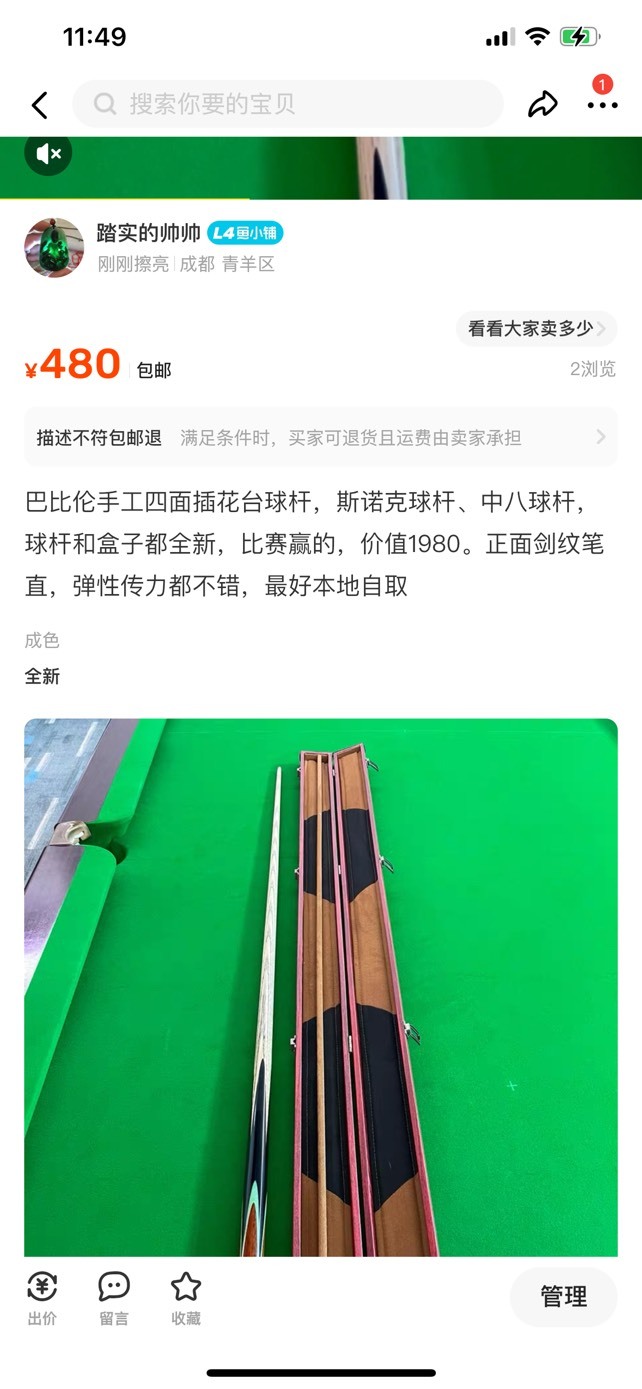The image size is (642, 1389).
Task: Unmute the video with the speaker icon
Action: pyautogui.click(x=48, y=153)
